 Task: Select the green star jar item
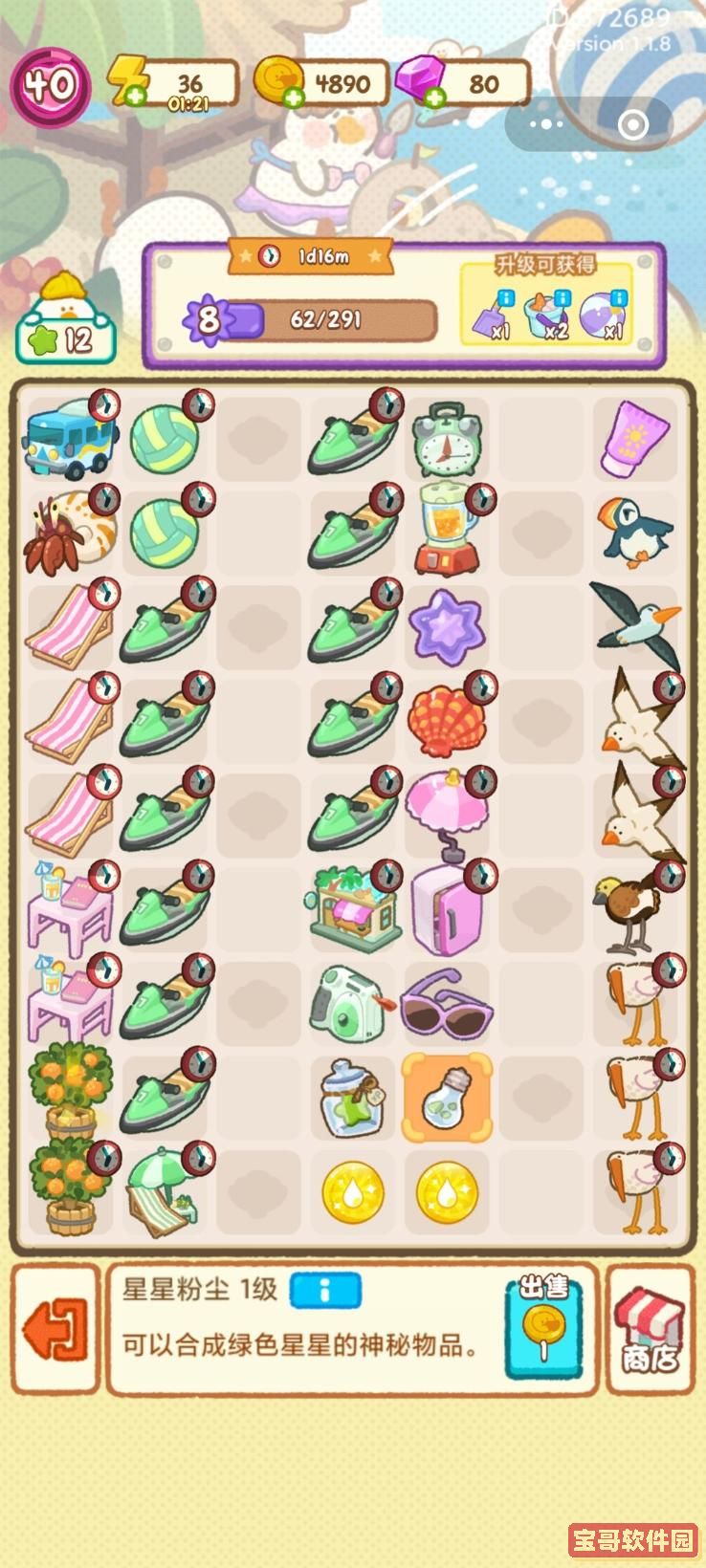coord(352,1098)
